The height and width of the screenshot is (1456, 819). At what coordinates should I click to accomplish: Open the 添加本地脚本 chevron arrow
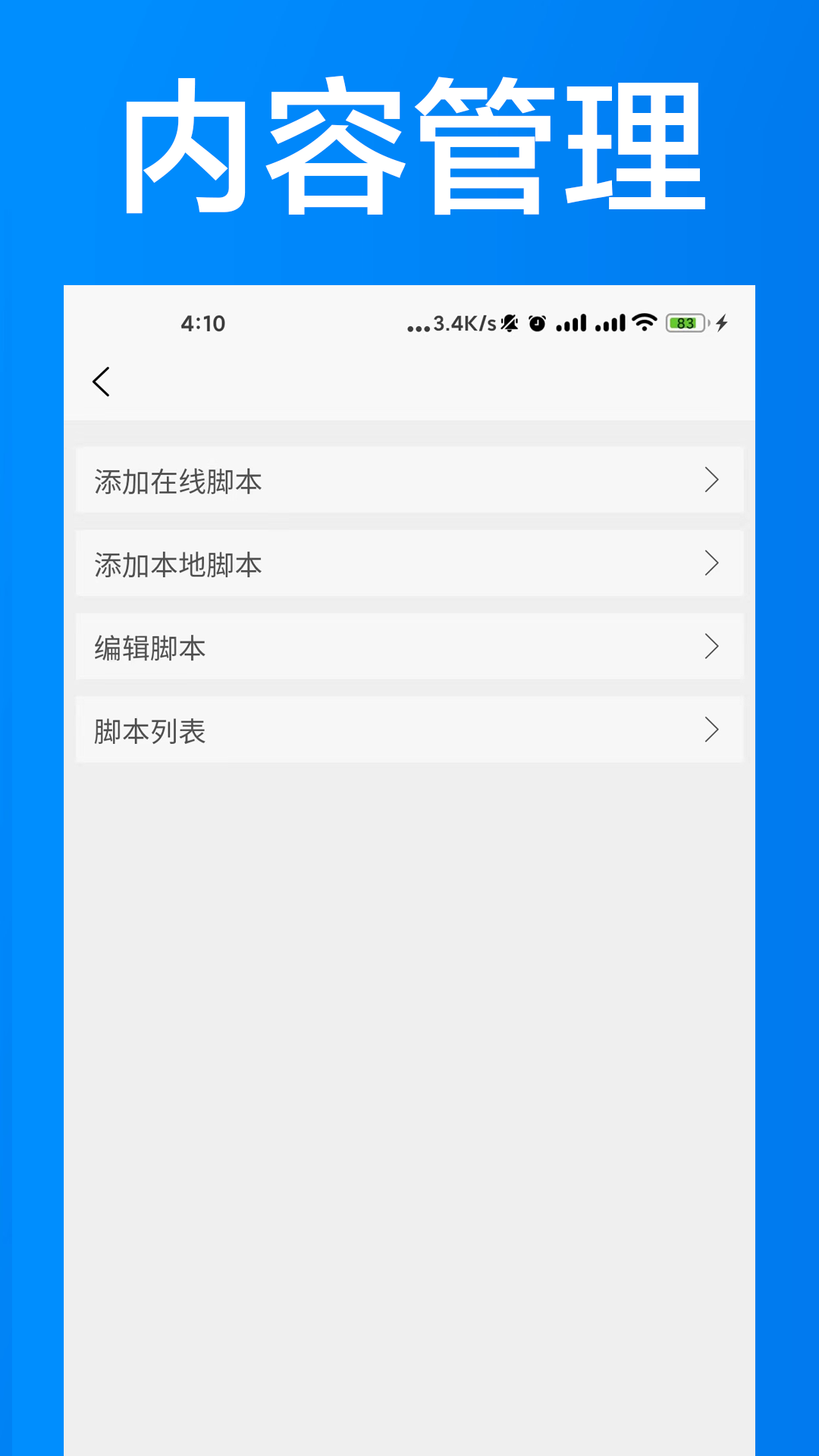[x=711, y=563]
